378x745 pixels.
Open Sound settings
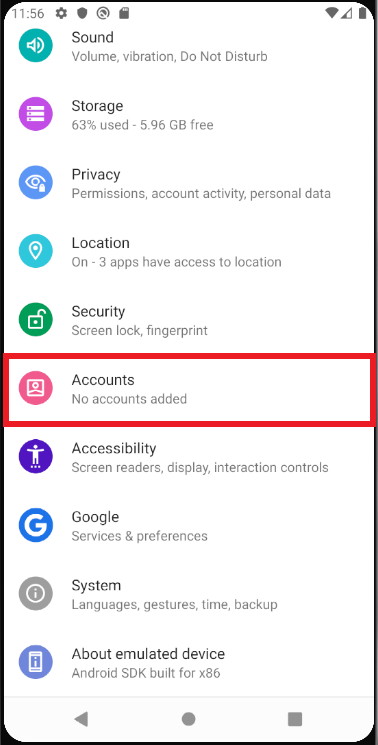189,46
